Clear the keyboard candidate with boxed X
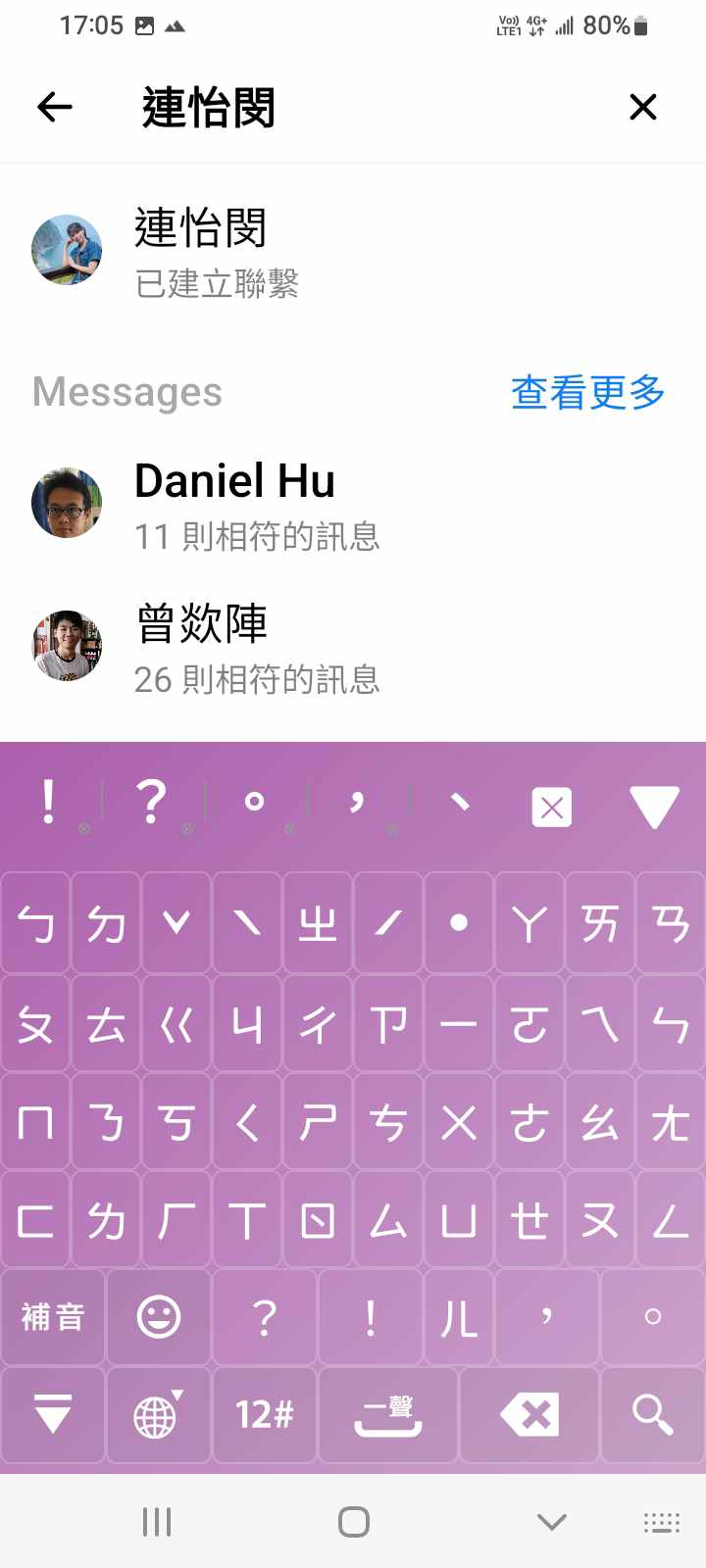 point(551,808)
